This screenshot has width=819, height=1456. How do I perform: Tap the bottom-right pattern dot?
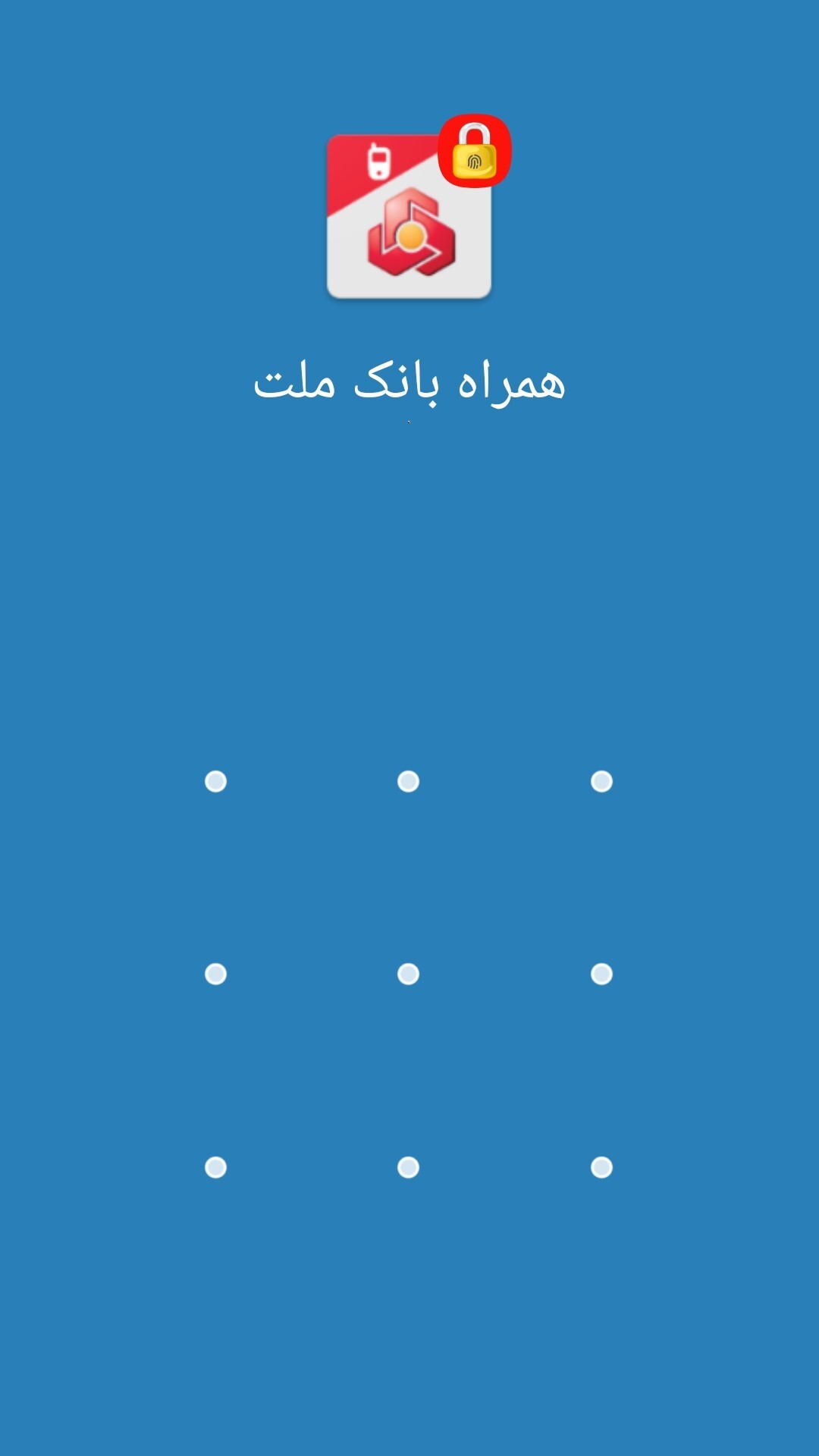click(601, 1167)
